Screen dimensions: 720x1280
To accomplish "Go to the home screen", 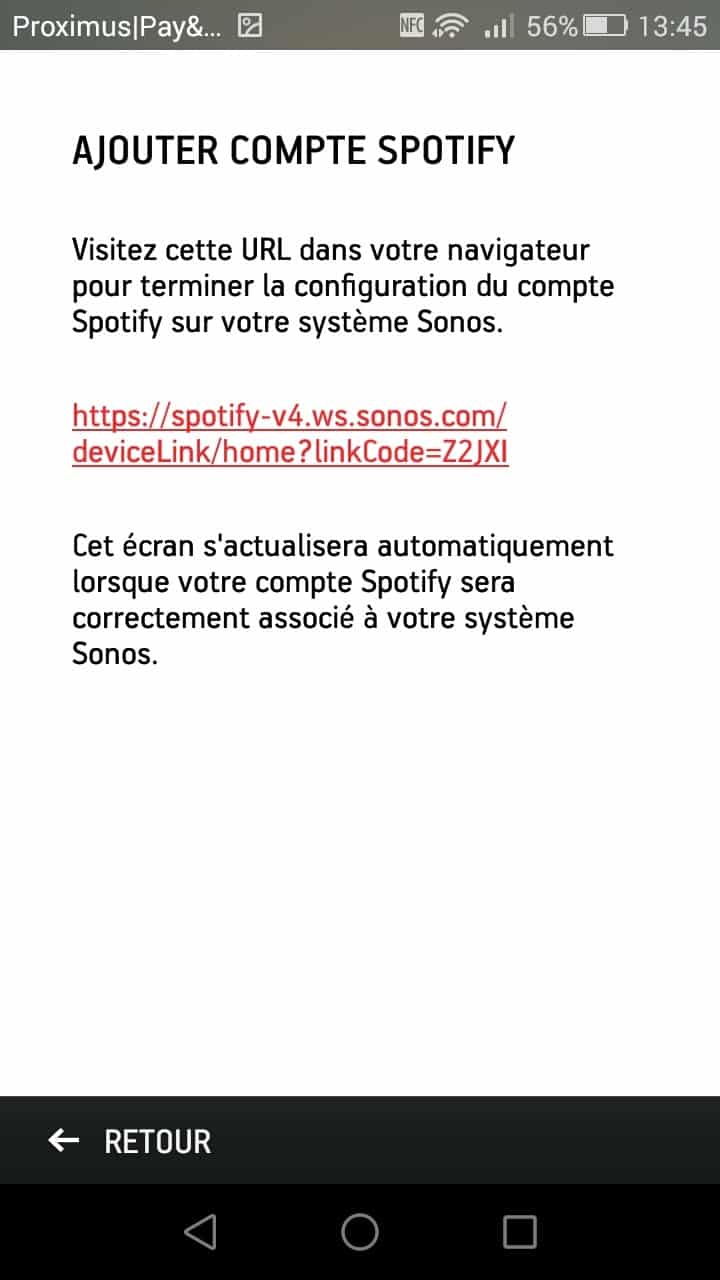I will point(360,1232).
